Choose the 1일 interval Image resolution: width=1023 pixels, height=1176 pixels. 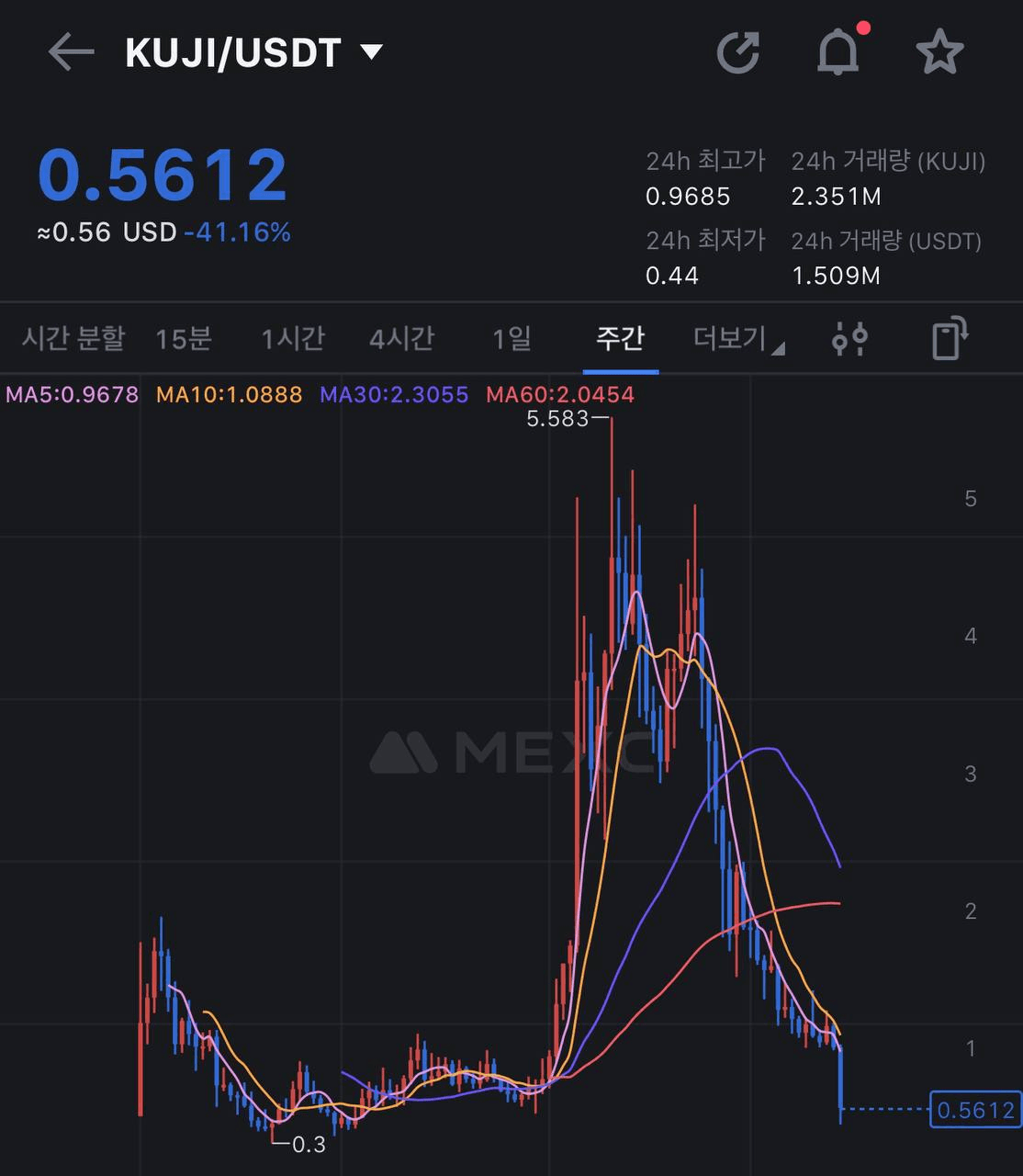(511, 338)
